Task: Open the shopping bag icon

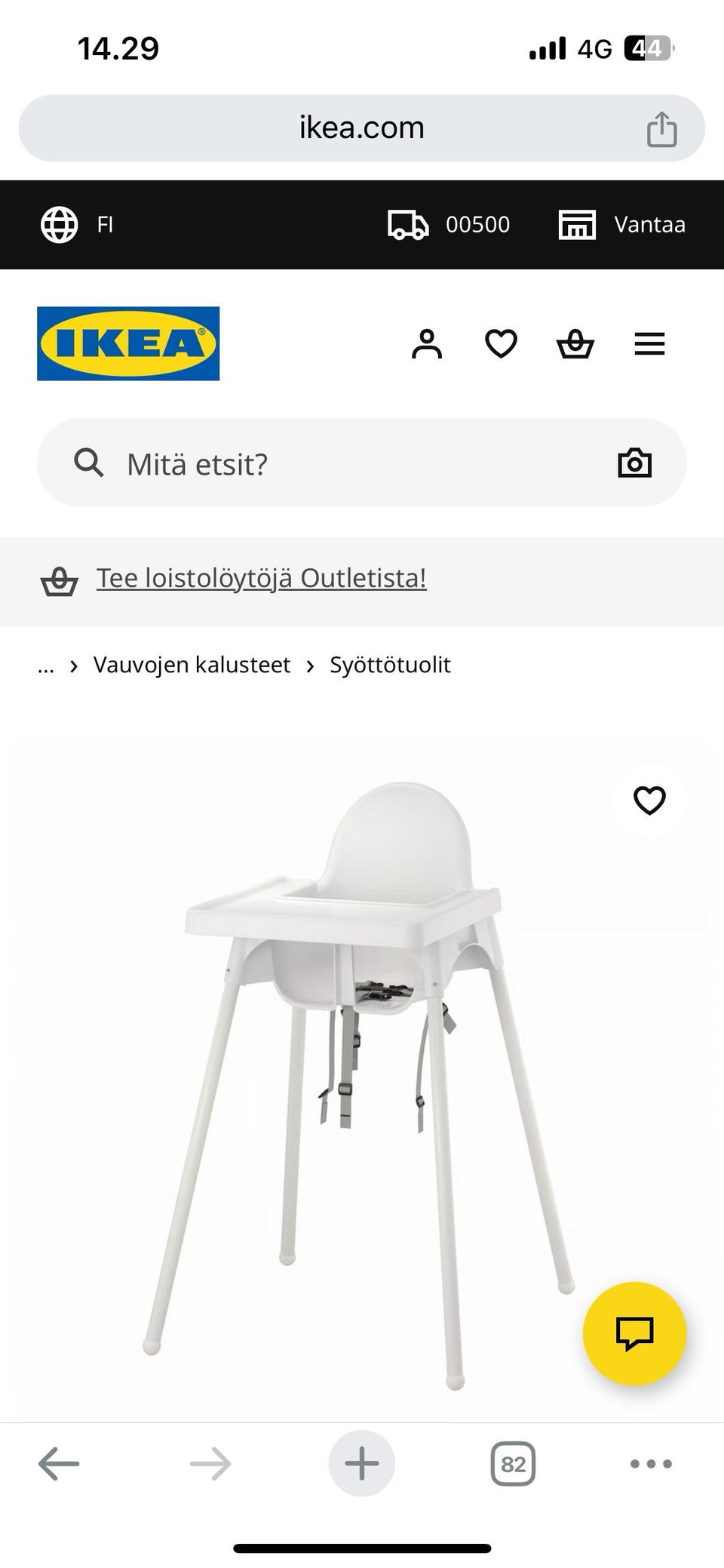Action: [x=575, y=344]
